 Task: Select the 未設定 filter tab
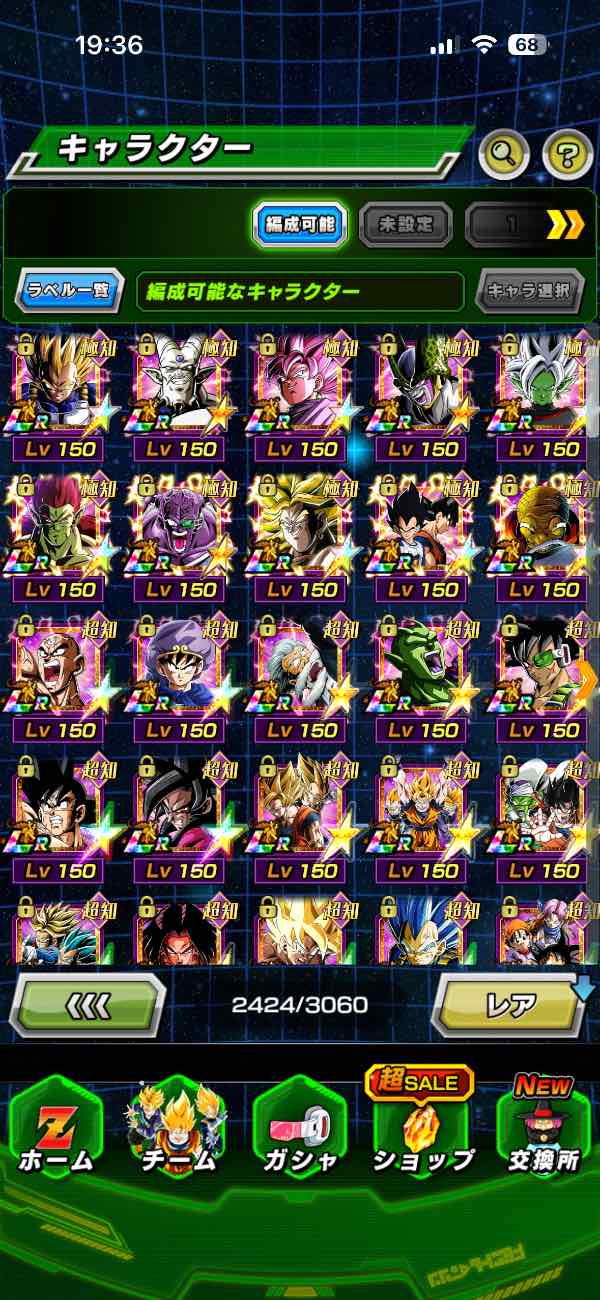coord(405,224)
